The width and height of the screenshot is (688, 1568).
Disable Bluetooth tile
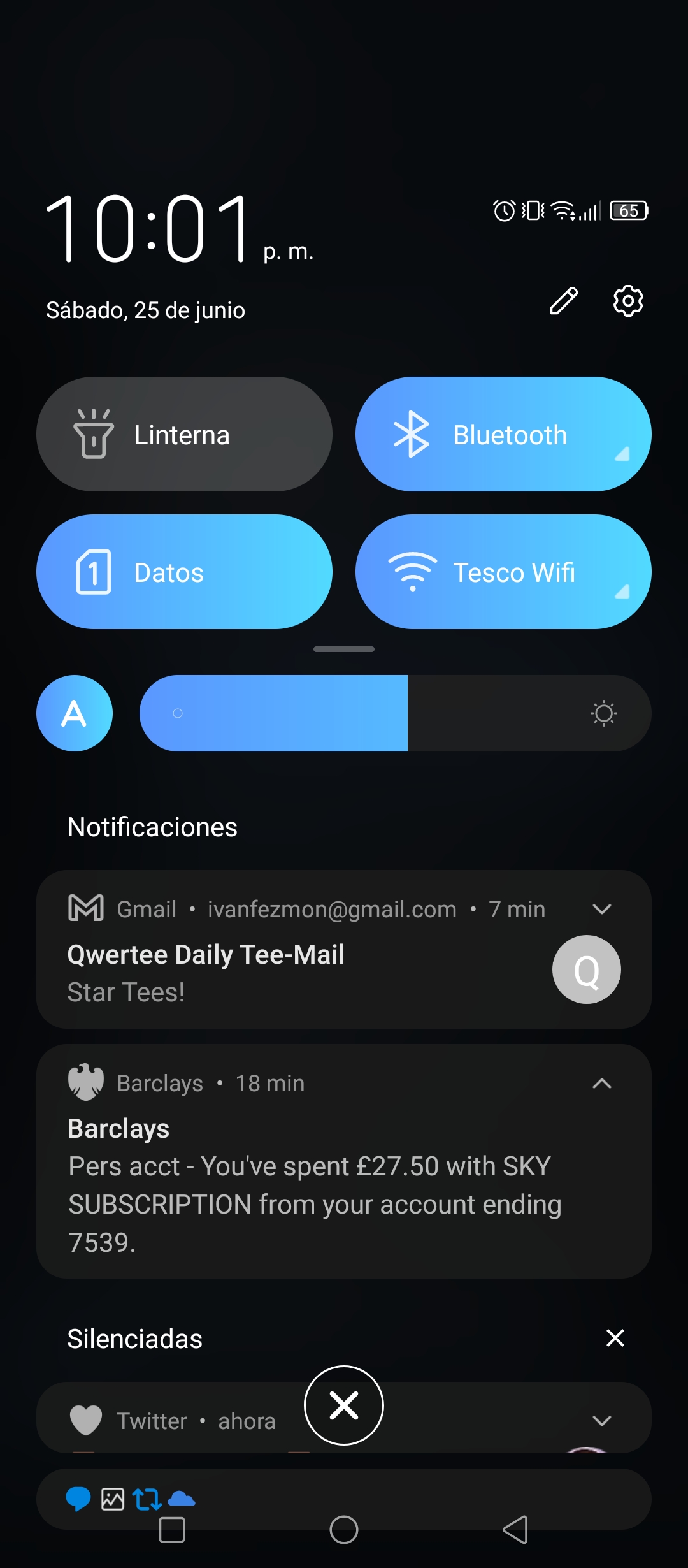click(x=503, y=434)
